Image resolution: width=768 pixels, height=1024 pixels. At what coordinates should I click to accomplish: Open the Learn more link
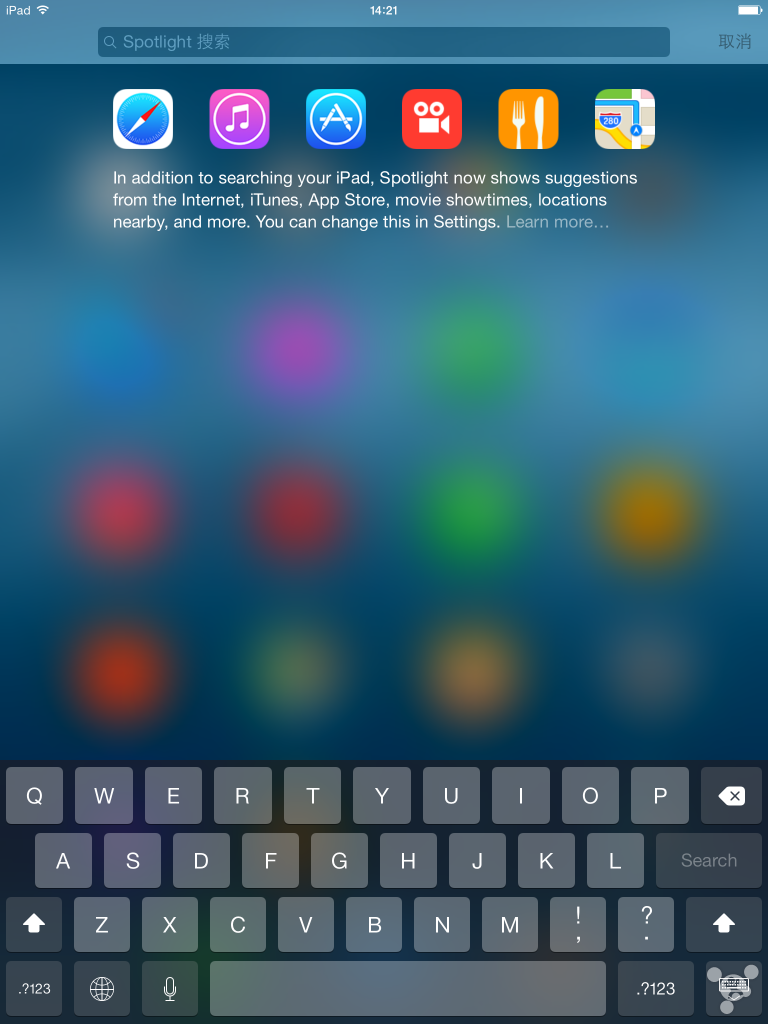[x=557, y=222]
